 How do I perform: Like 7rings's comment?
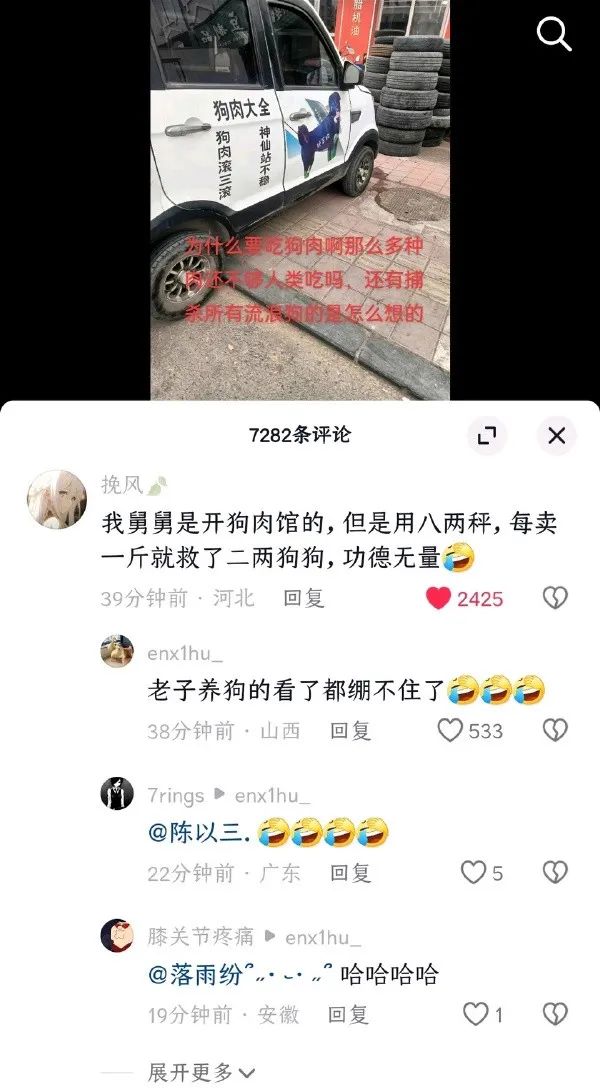pyautogui.click(x=473, y=873)
